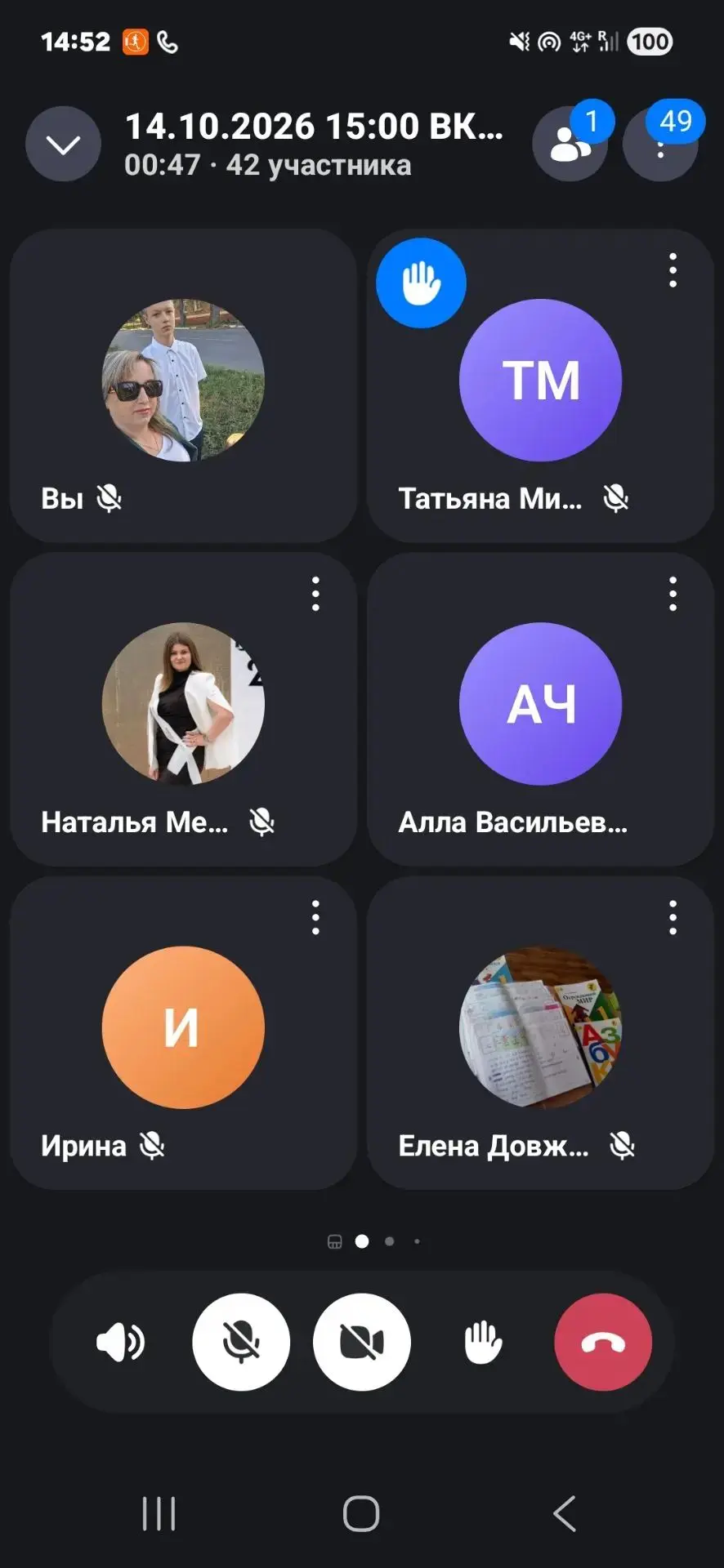This screenshot has width=724, height=1568.
Task: Open options for Татьяна Ми... tile
Action: point(673,270)
